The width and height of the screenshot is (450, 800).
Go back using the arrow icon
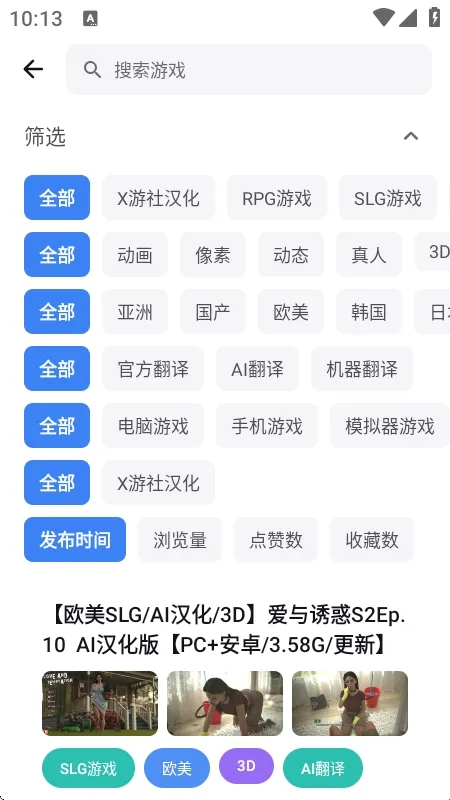pyautogui.click(x=33, y=69)
